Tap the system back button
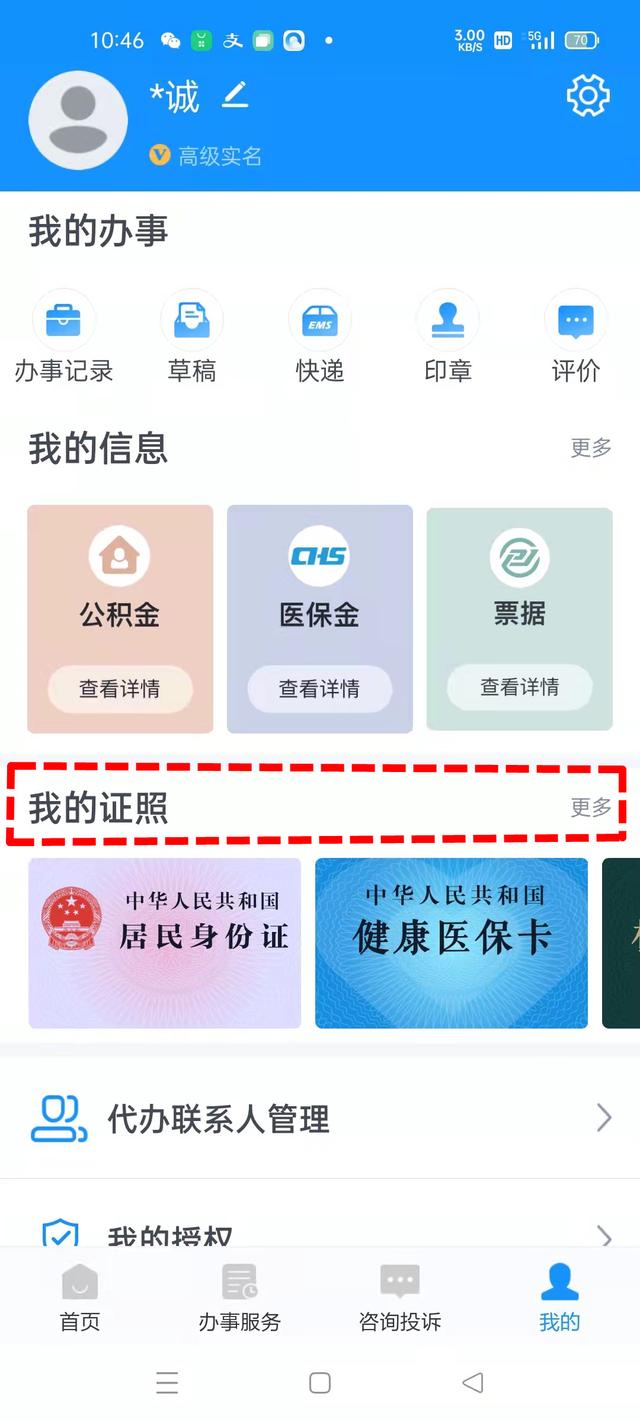Viewport: 640px width, 1422px height. tap(473, 1383)
